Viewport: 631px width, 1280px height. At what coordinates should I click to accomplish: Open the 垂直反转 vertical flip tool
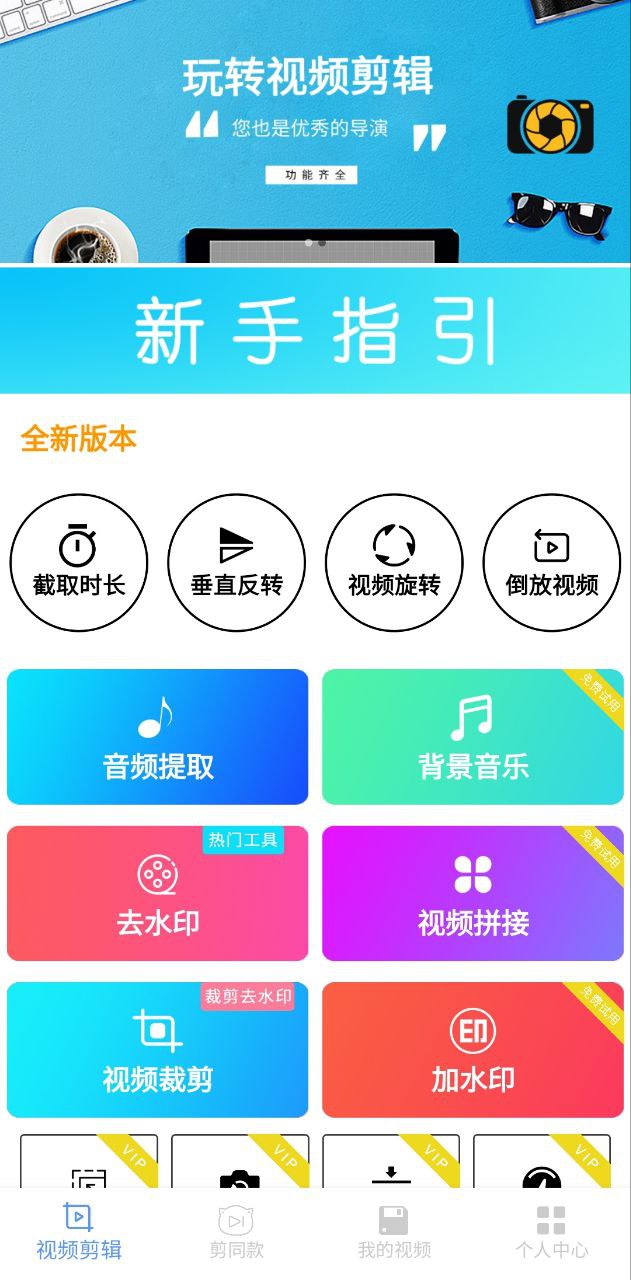(x=237, y=564)
